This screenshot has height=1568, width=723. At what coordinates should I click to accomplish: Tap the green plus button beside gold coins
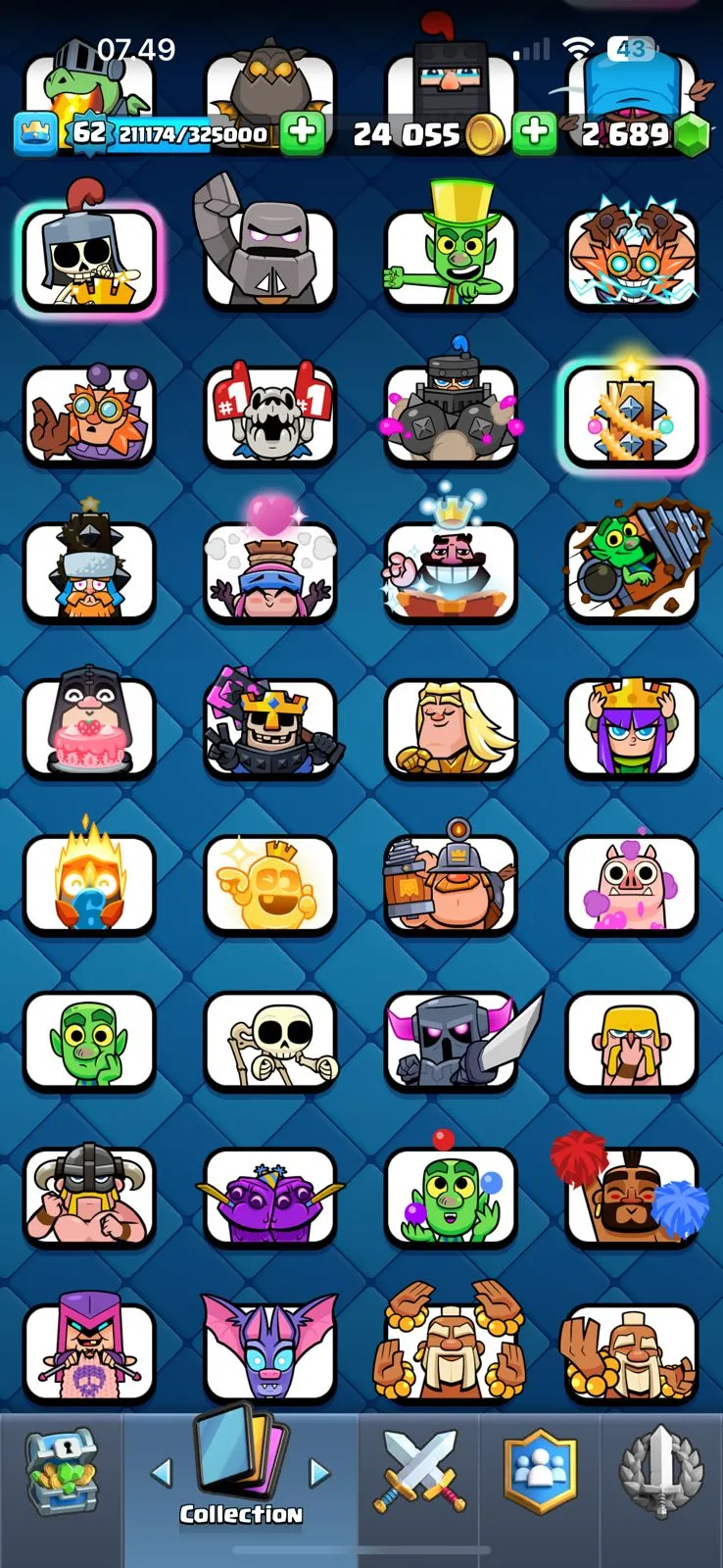click(x=534, y=133)
